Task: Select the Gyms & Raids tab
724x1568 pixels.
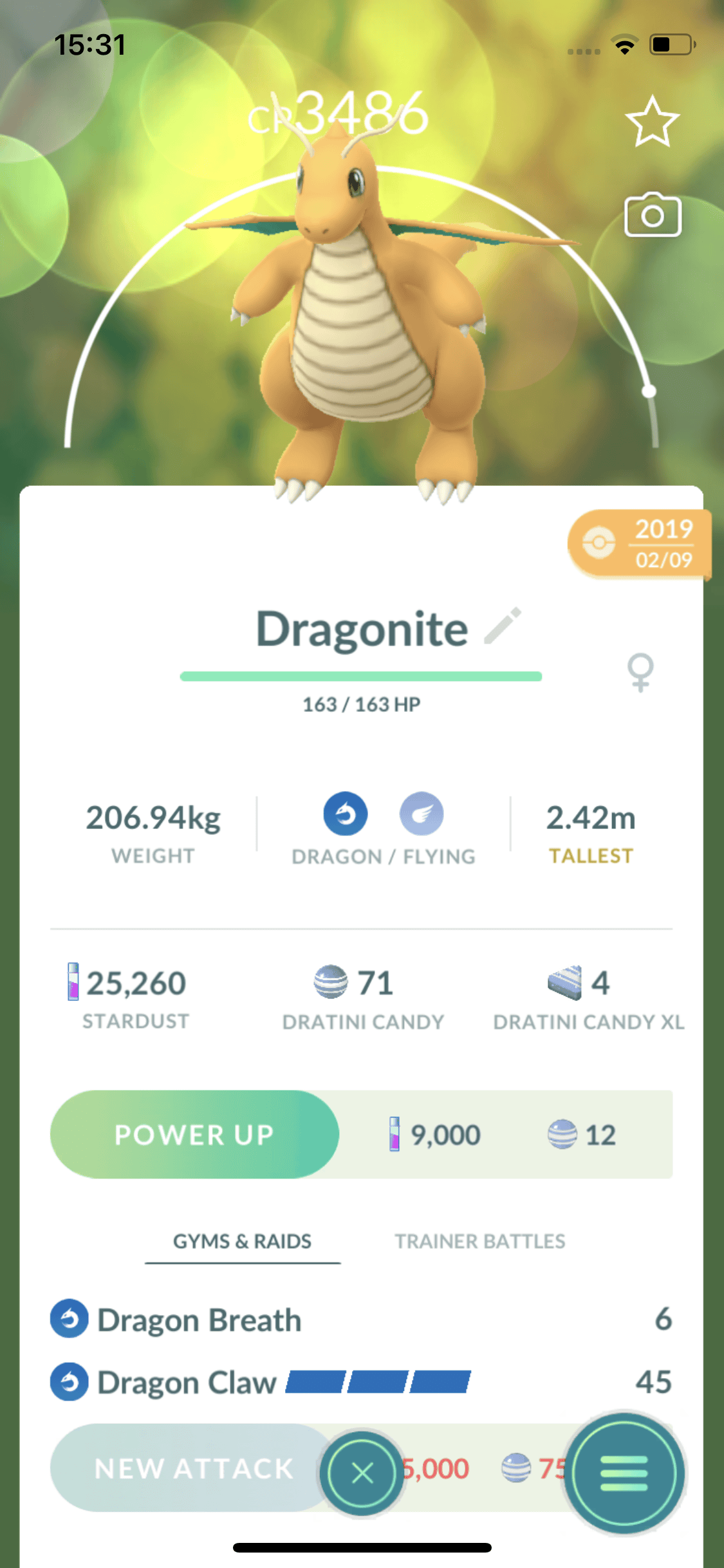Action: coord(242,1241)
